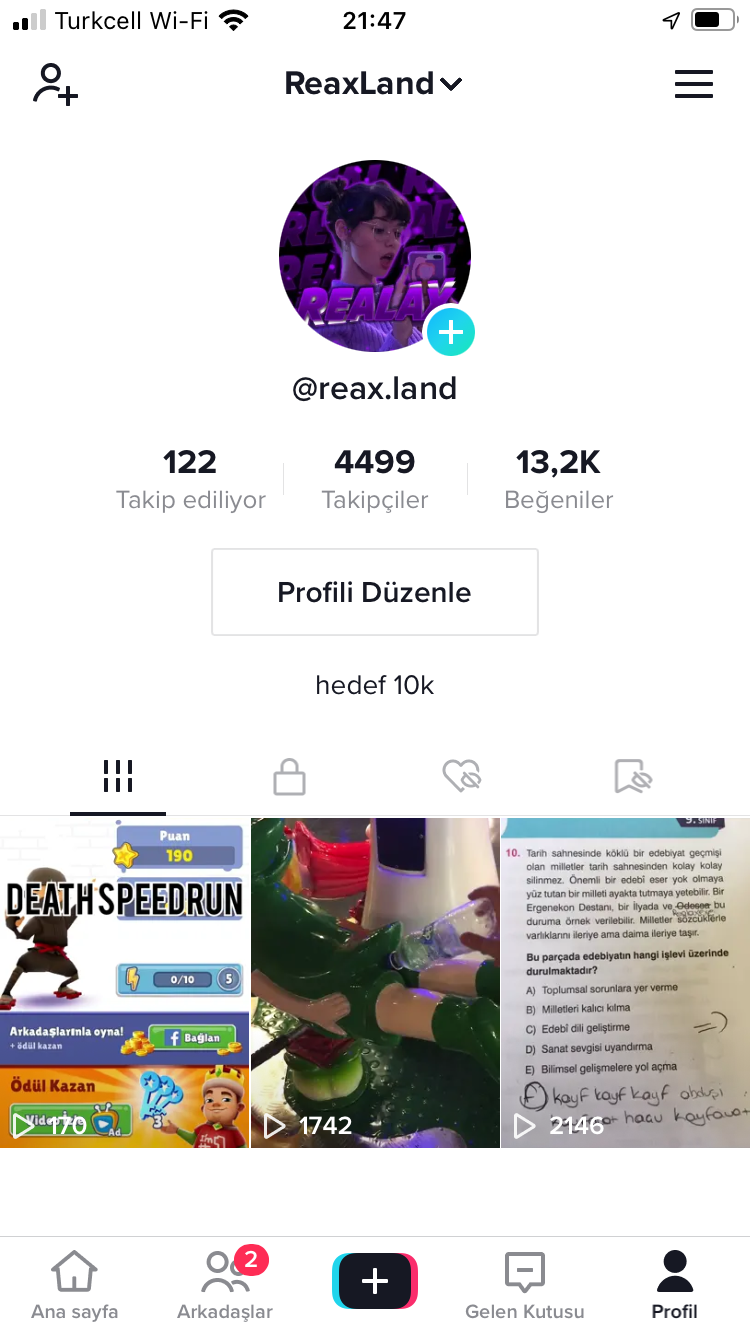Go to Ana sayfa tab

(x=75, y=1285)
